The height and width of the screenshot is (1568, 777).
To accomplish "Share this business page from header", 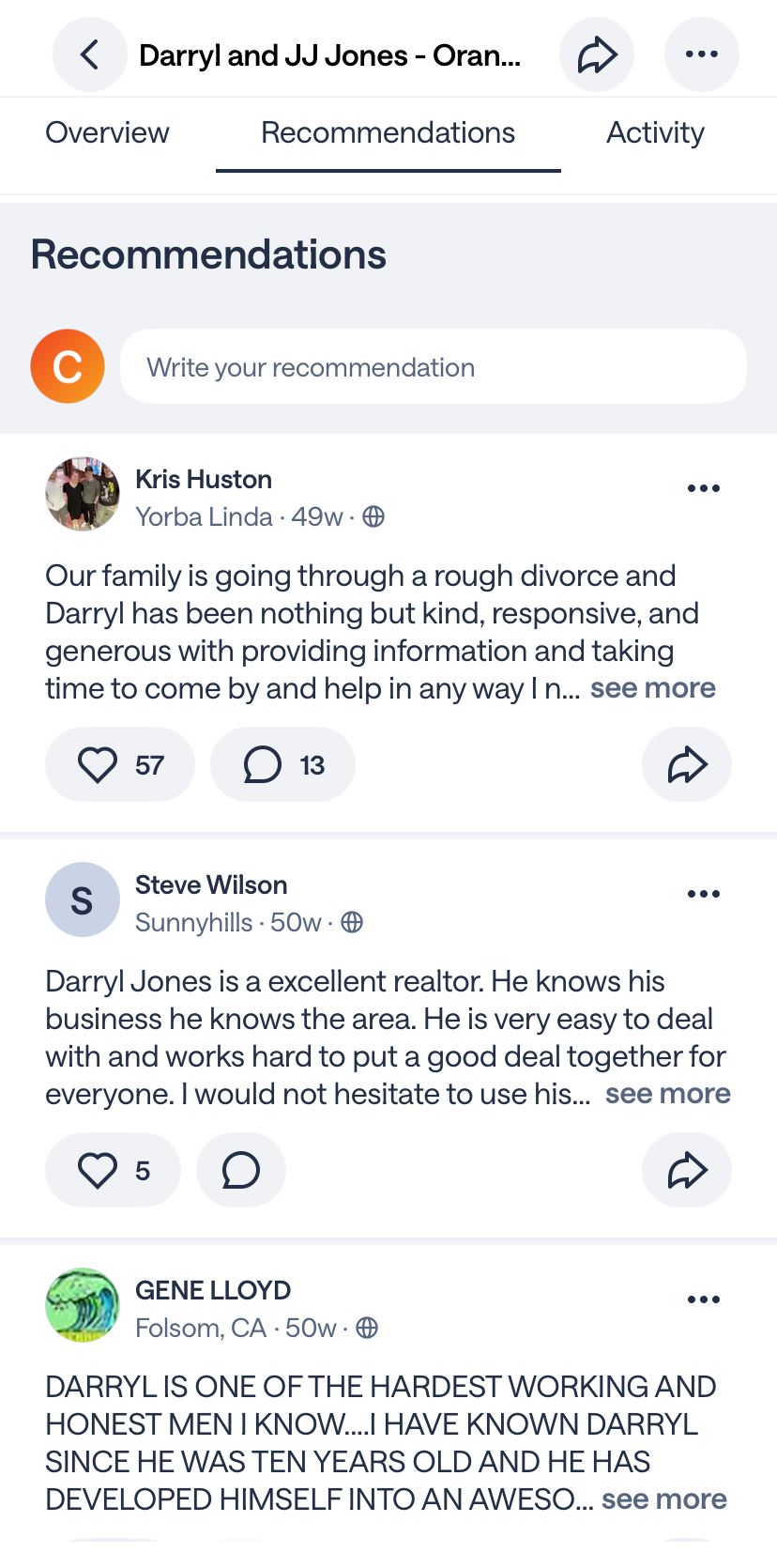I will 597,54.
